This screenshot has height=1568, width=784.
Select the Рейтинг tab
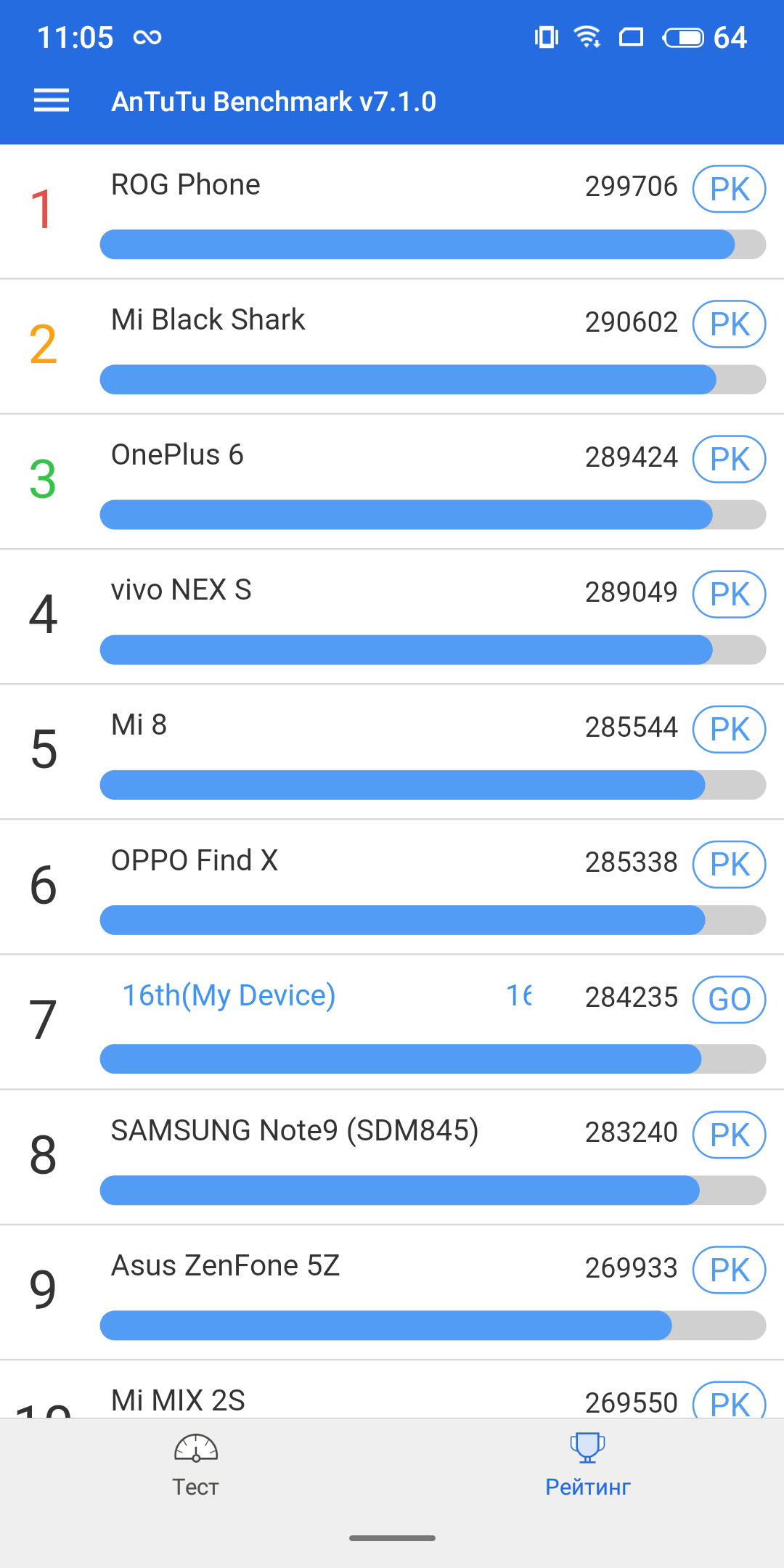click(x=588, y=1465)
